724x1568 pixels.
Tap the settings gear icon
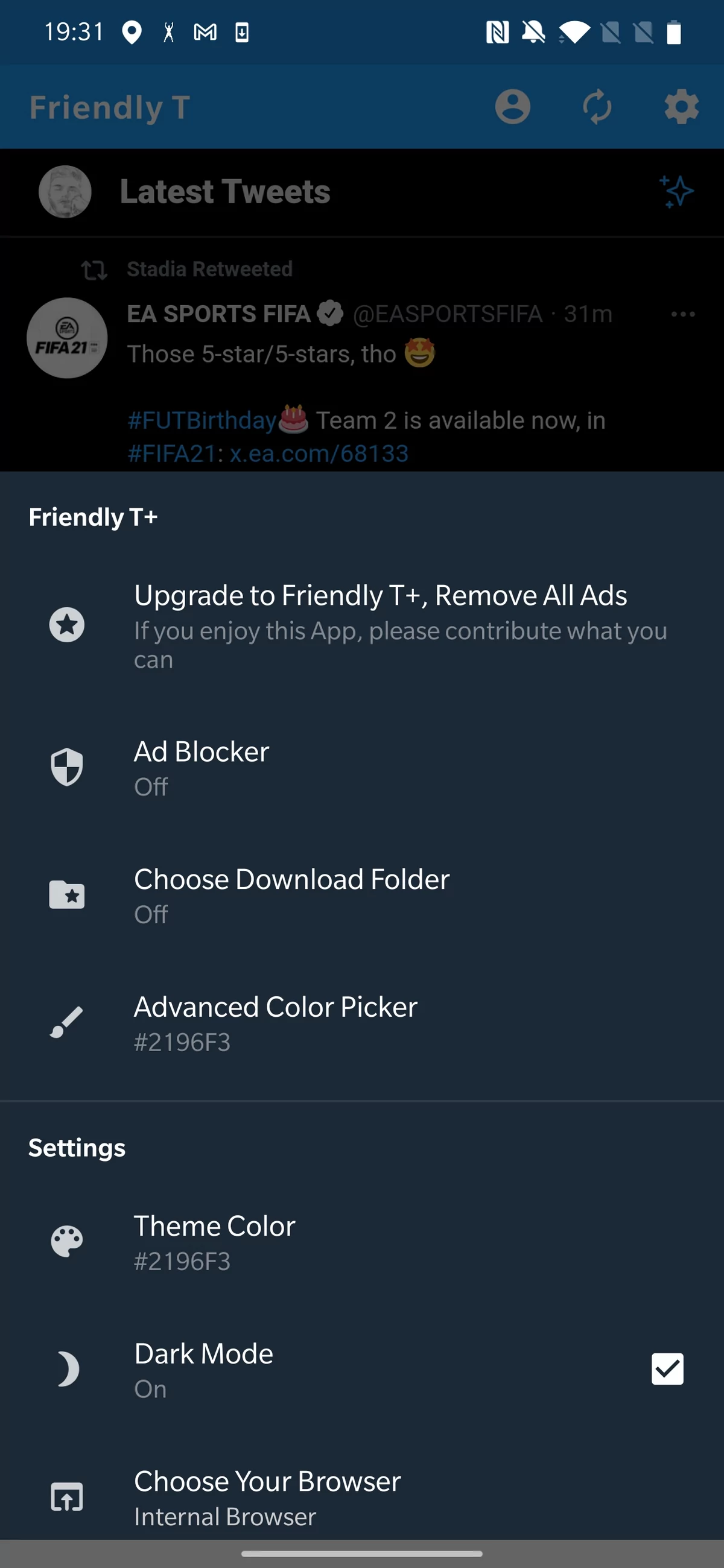click(x=681, y=107)
